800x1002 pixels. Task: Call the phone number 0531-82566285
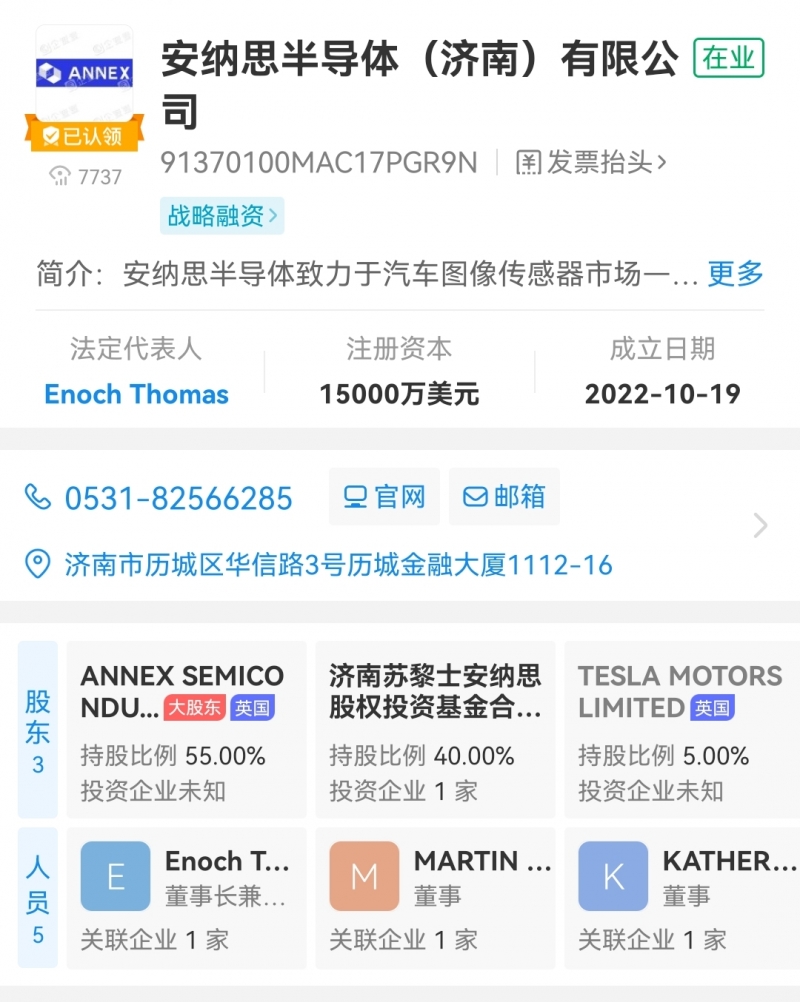[x=178, y=498]
